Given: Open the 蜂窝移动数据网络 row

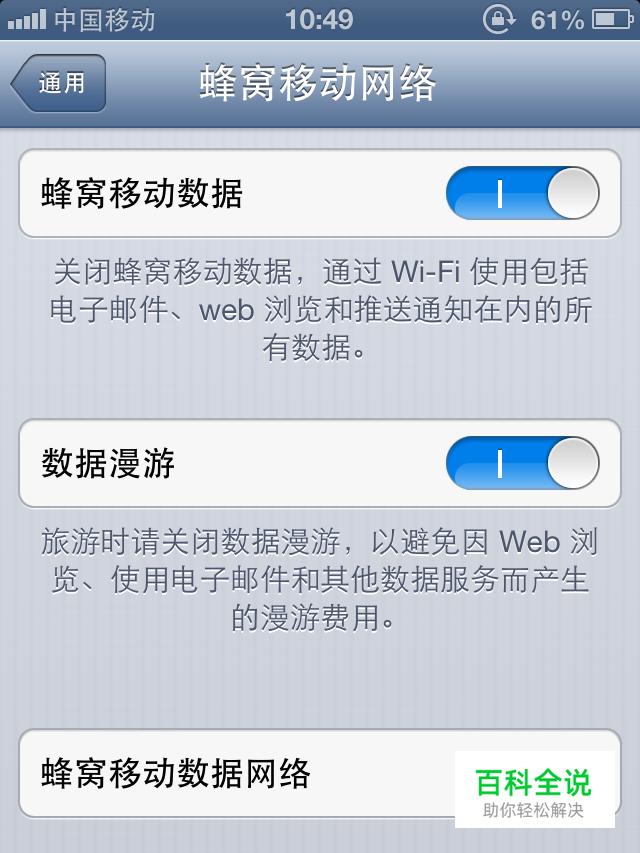Looking at the screenshot, I should point(240,774).
